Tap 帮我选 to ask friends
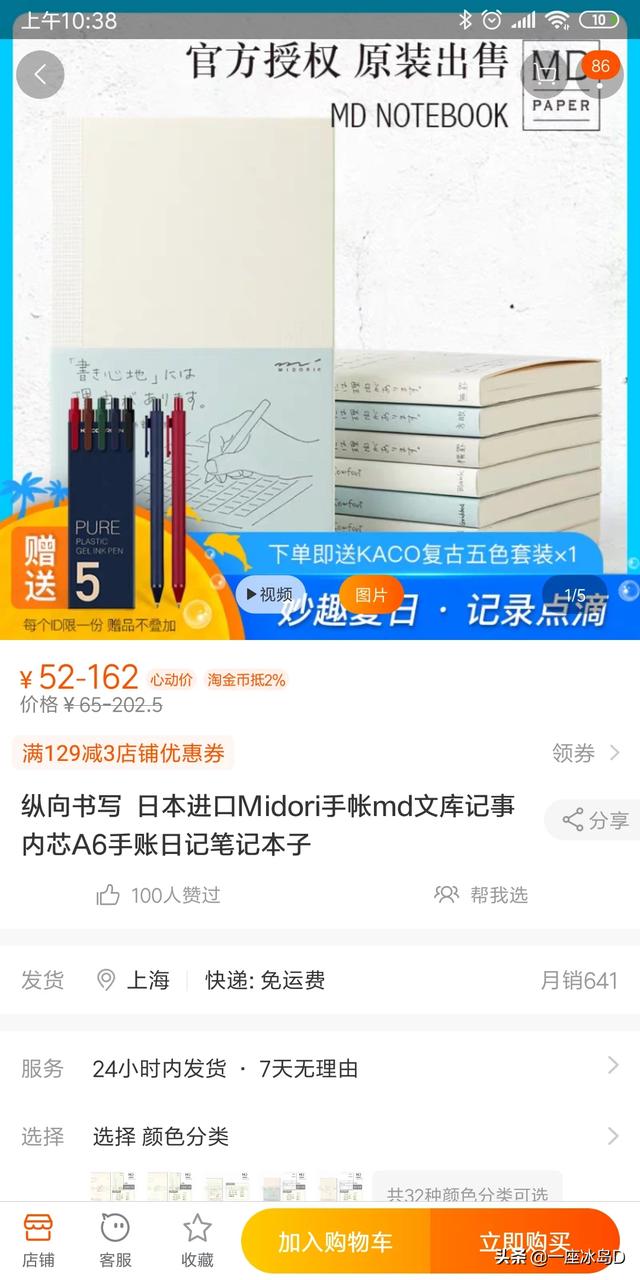The height and width of the screenshot is (1280, 640). coord(481,895)
